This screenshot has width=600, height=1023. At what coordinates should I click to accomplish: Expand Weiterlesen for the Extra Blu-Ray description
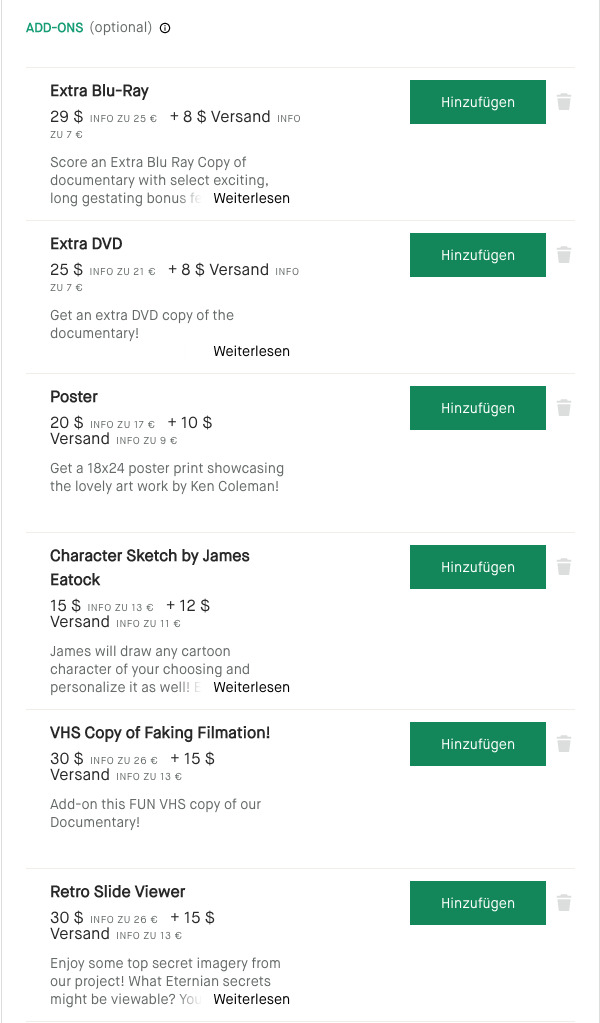pyautogui.click(x=251, y=198)
